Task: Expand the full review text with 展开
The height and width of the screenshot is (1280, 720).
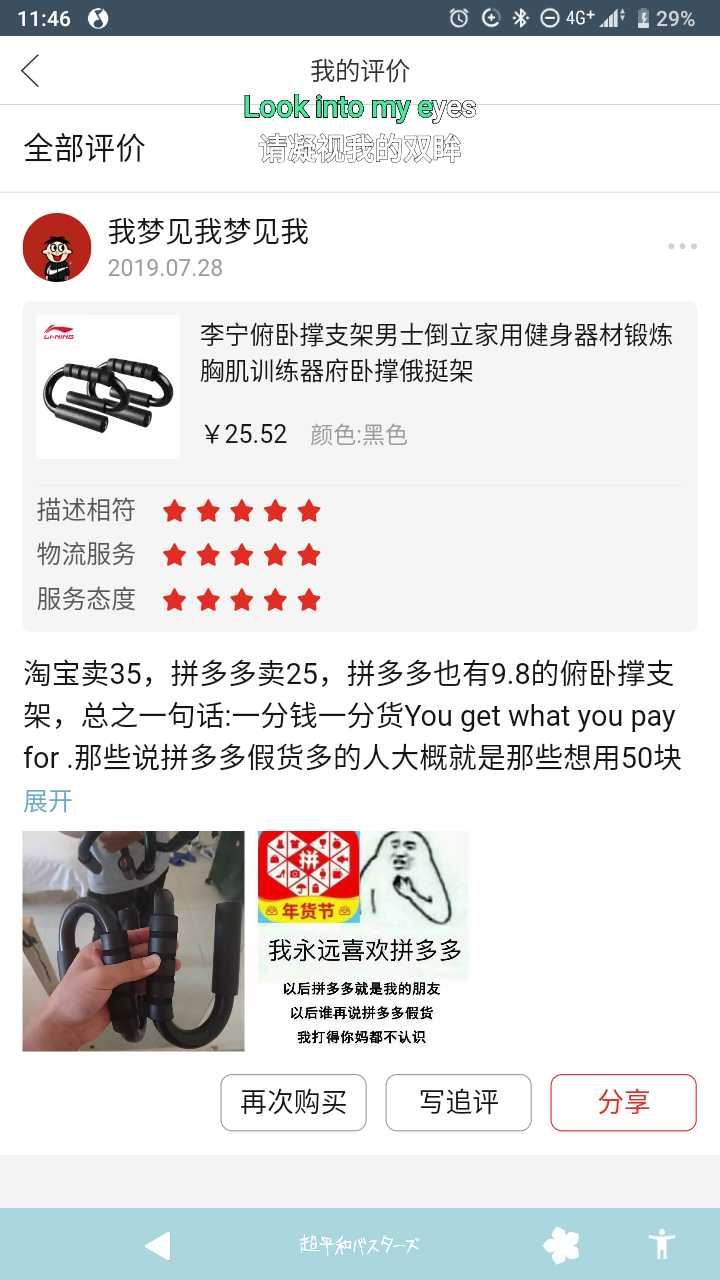Action: point(48,801)
